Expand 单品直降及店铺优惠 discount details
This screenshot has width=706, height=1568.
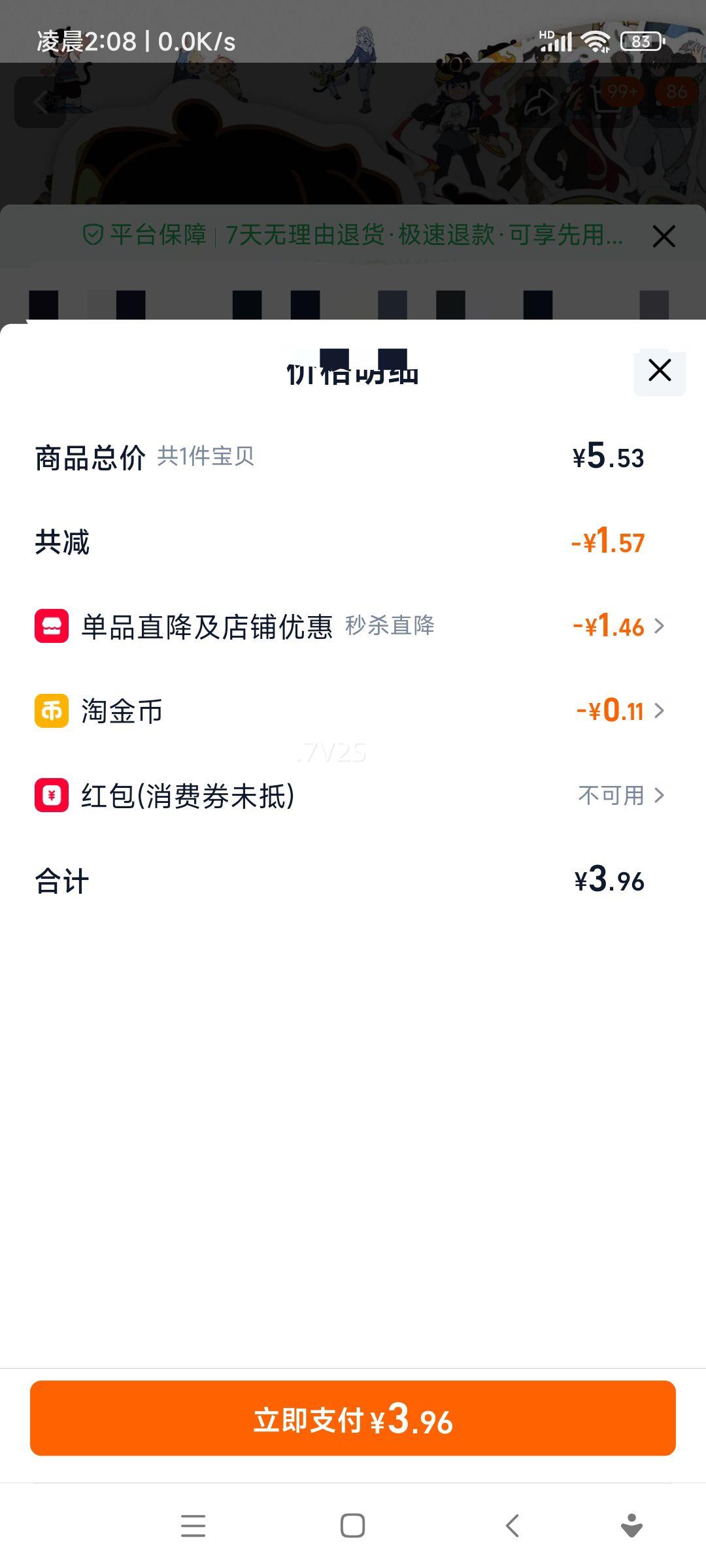(x=660, y=627)
